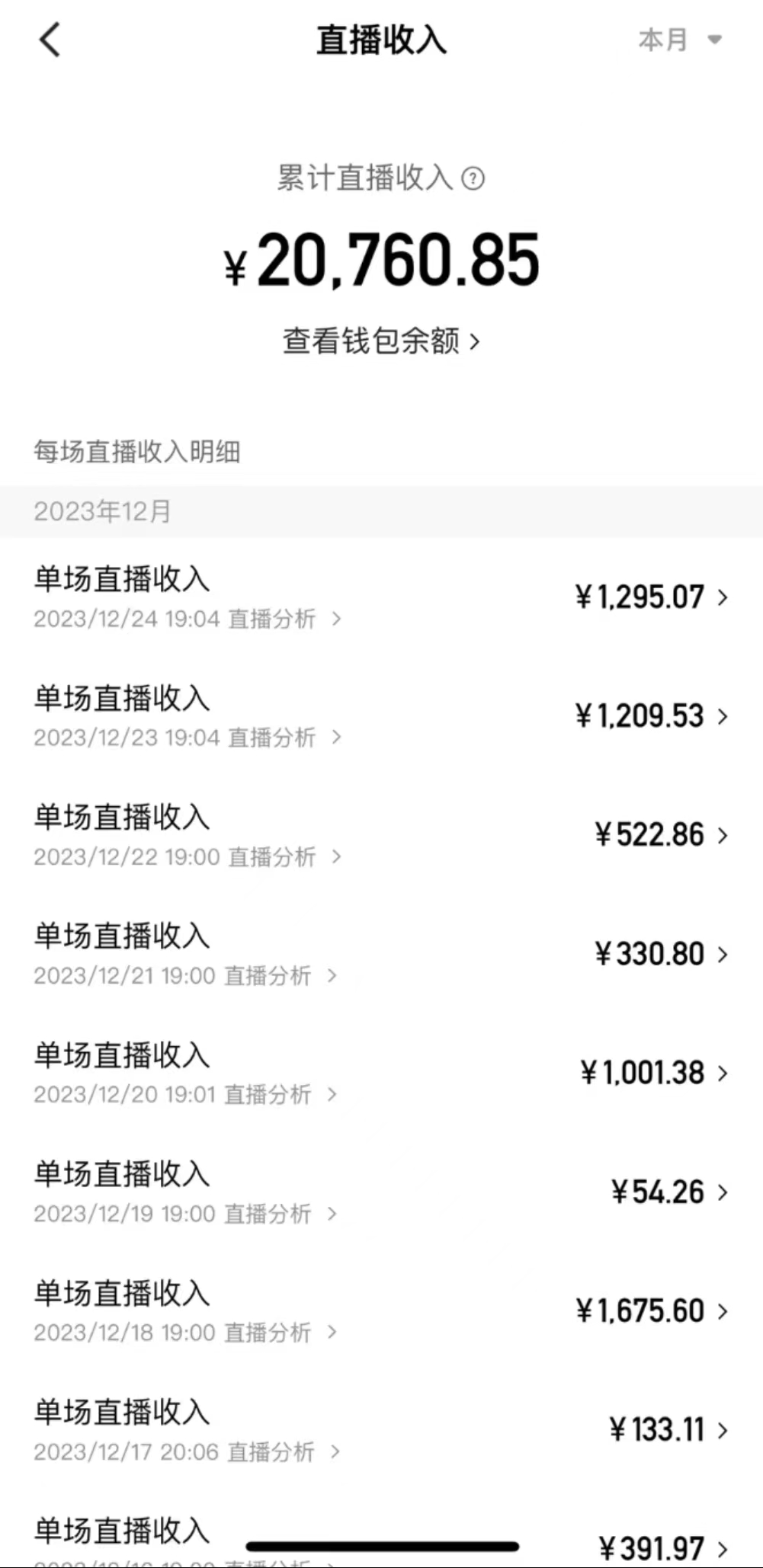Tap the chevron next to ¥54.26

tap(723, 1193)
